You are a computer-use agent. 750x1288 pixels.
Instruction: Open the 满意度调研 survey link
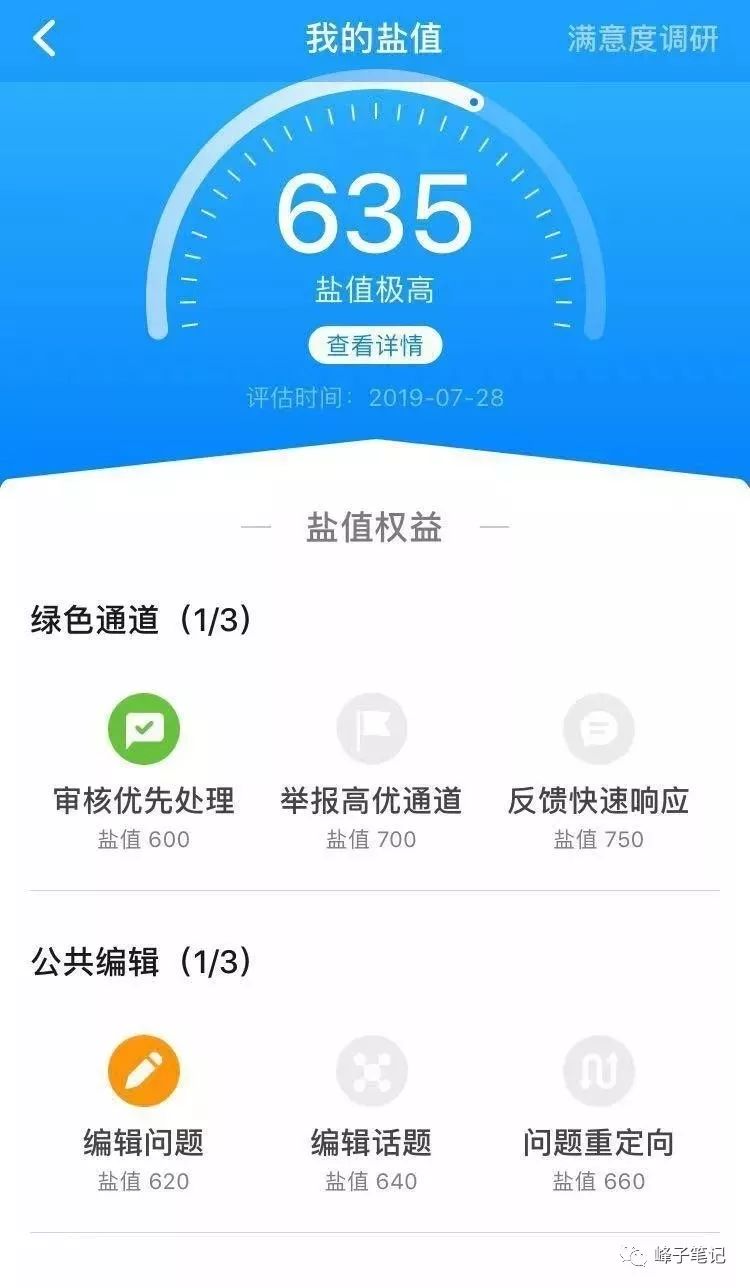[x=643, y=39]
